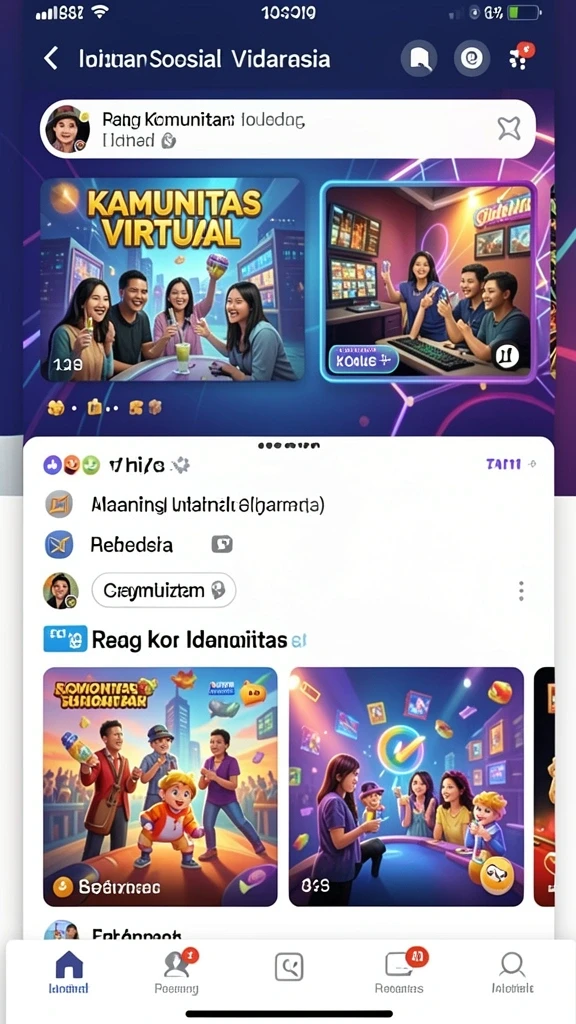Open the gaming room banner card
The width and height of the screenshot is (576, 1024).
pyautogui.click(x=429, y=281)
